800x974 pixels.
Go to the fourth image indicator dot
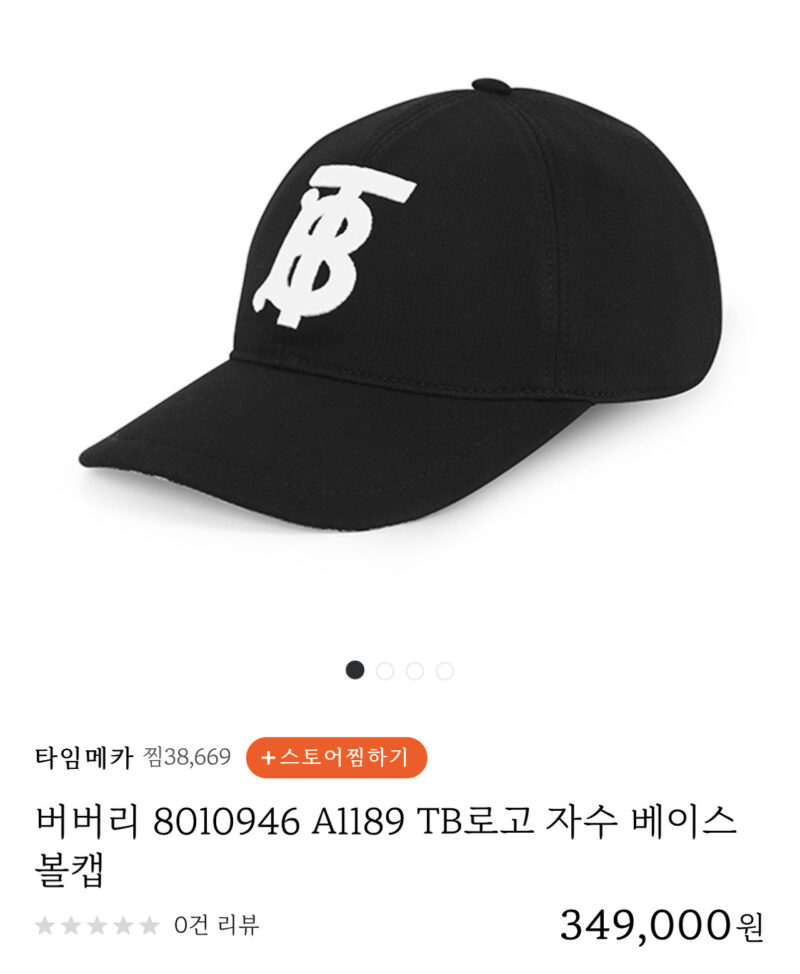(x=445, y=670)
